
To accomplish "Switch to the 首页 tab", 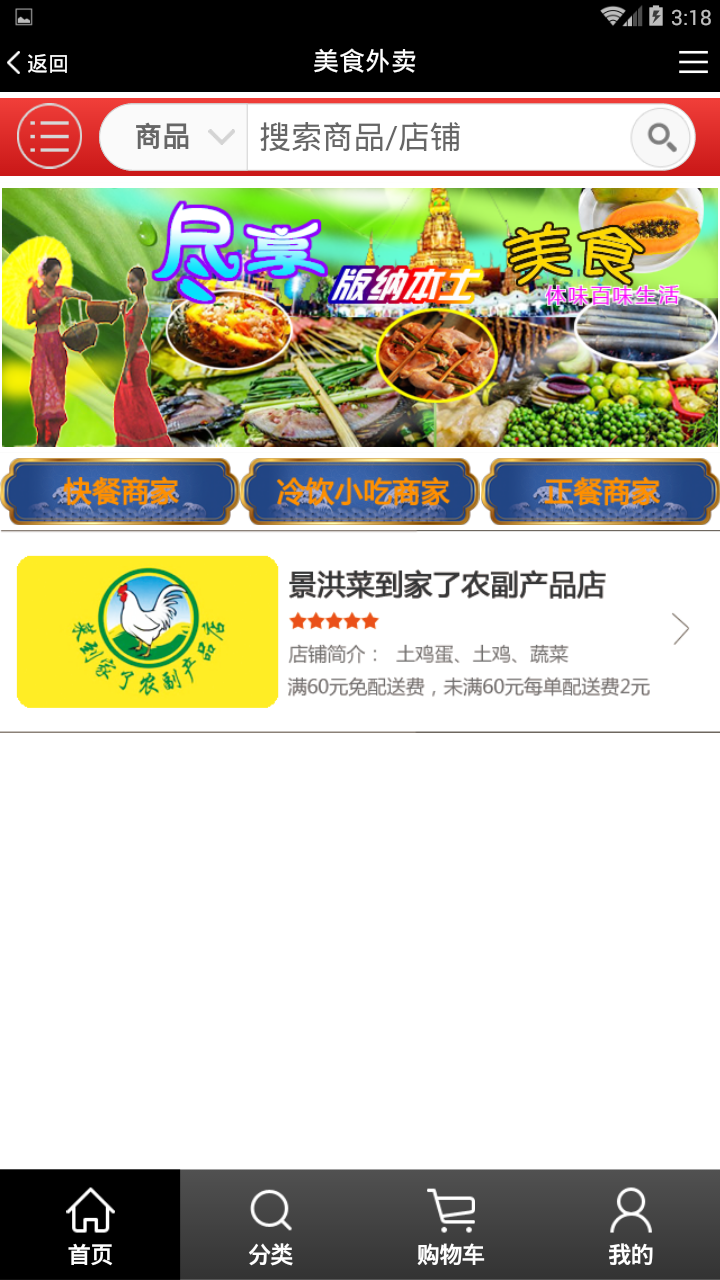I will click(x=90, y=1225).
